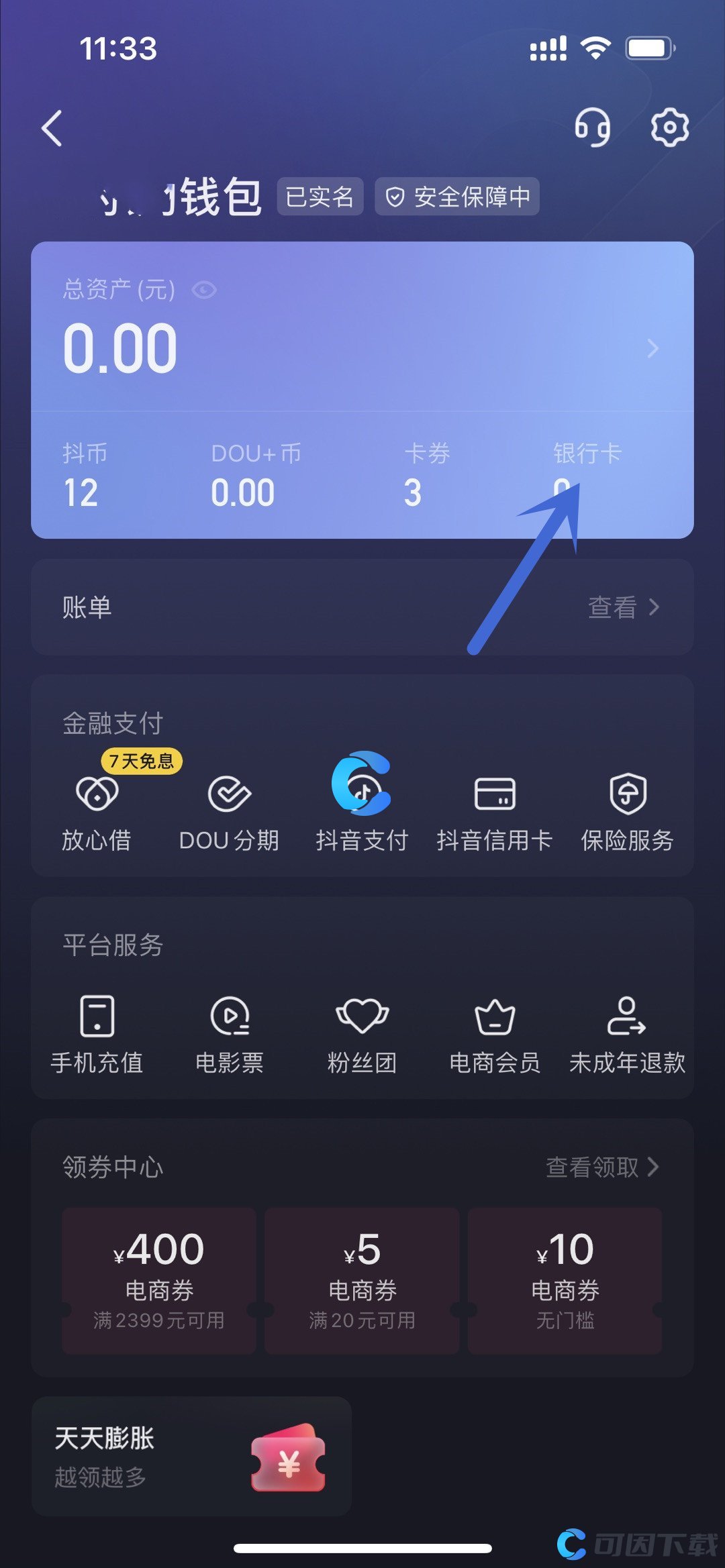
Task: Tap 查看领取 in coupon center
Action: click(602, 1167)
